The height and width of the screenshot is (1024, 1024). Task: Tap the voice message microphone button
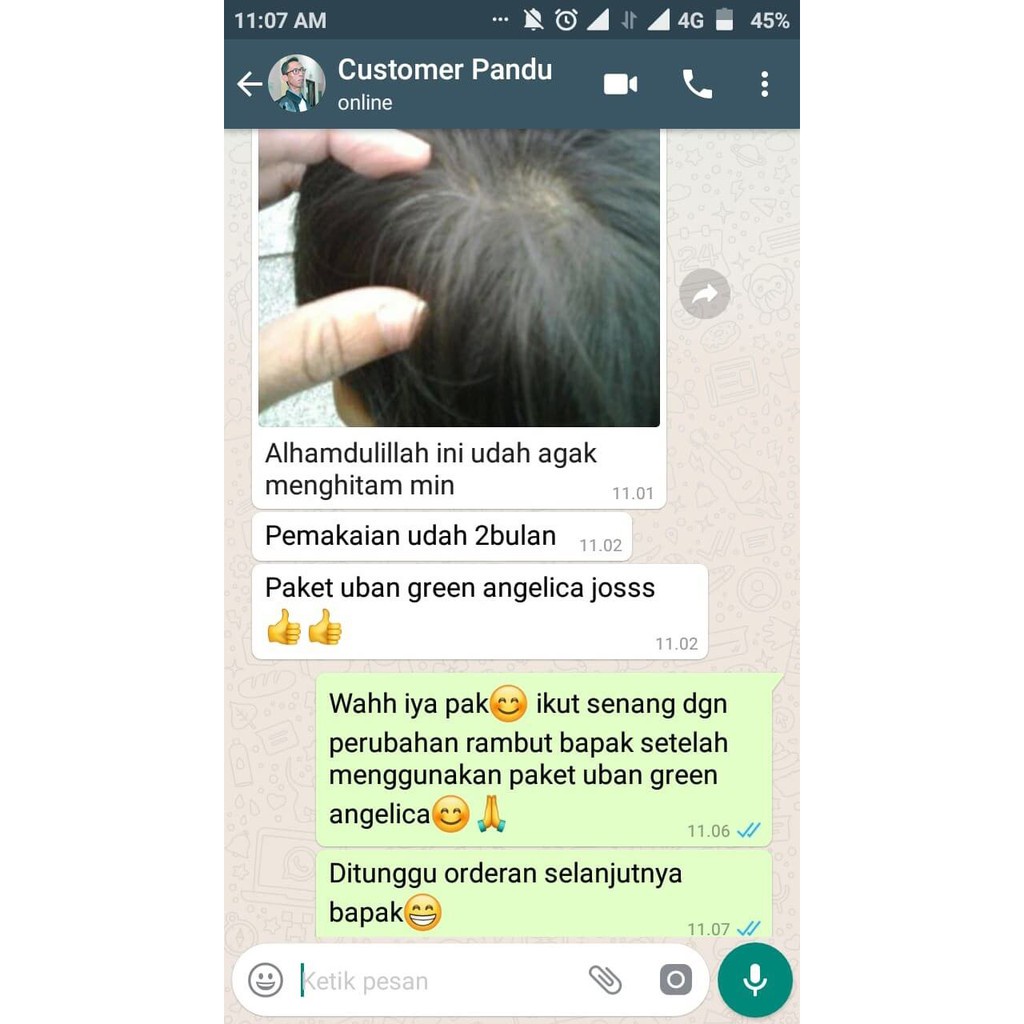tap(755, 980)
